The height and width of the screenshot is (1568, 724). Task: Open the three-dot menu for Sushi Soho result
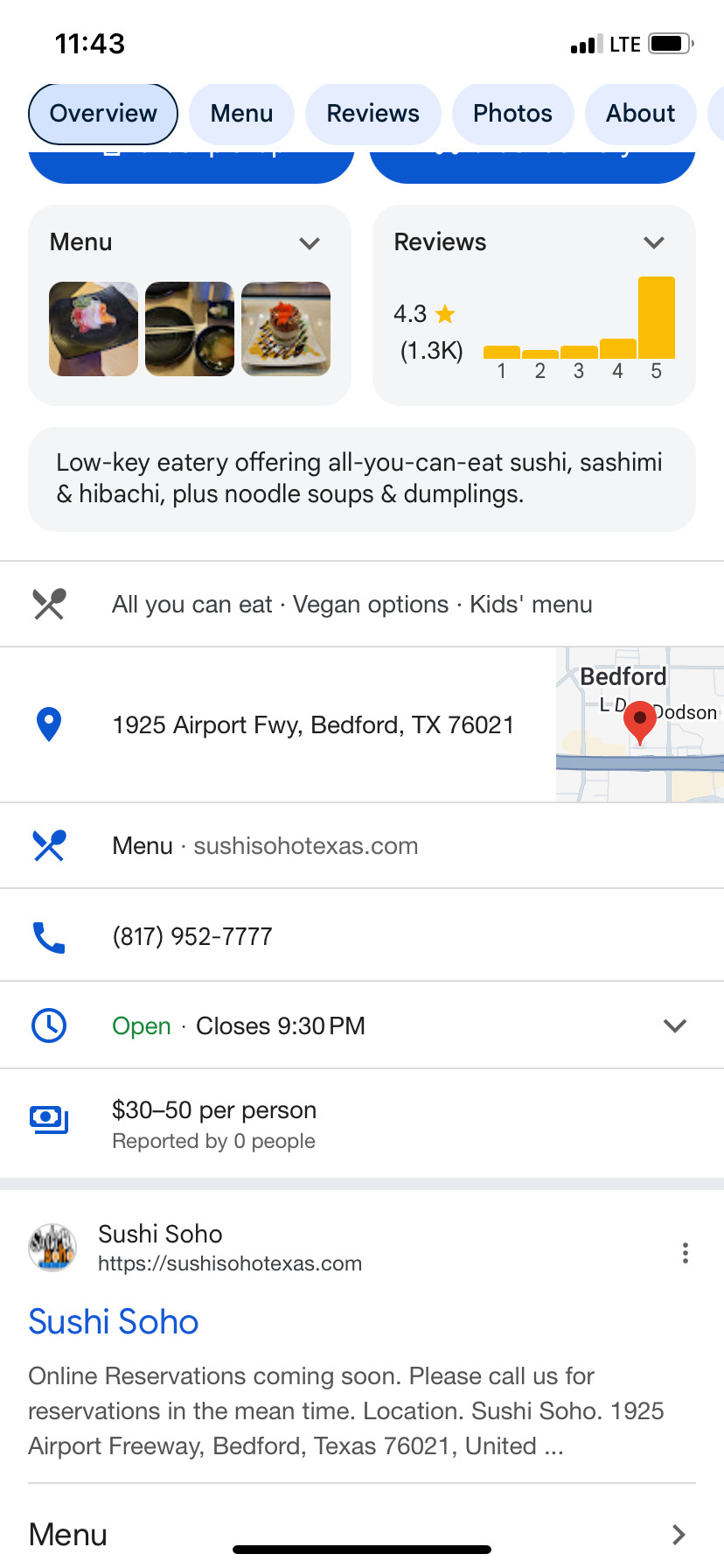click(686, 1253)
